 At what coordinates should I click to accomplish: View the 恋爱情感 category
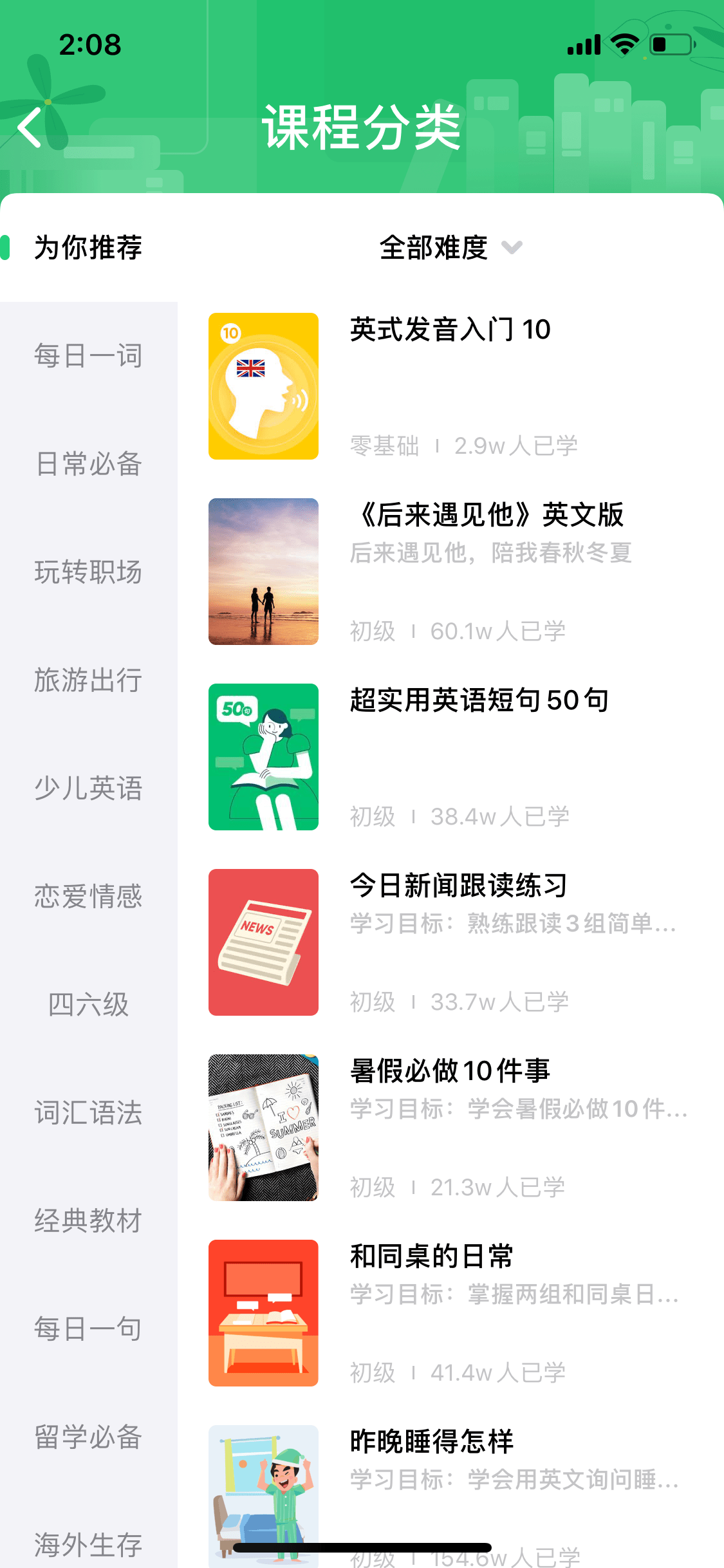88,897
